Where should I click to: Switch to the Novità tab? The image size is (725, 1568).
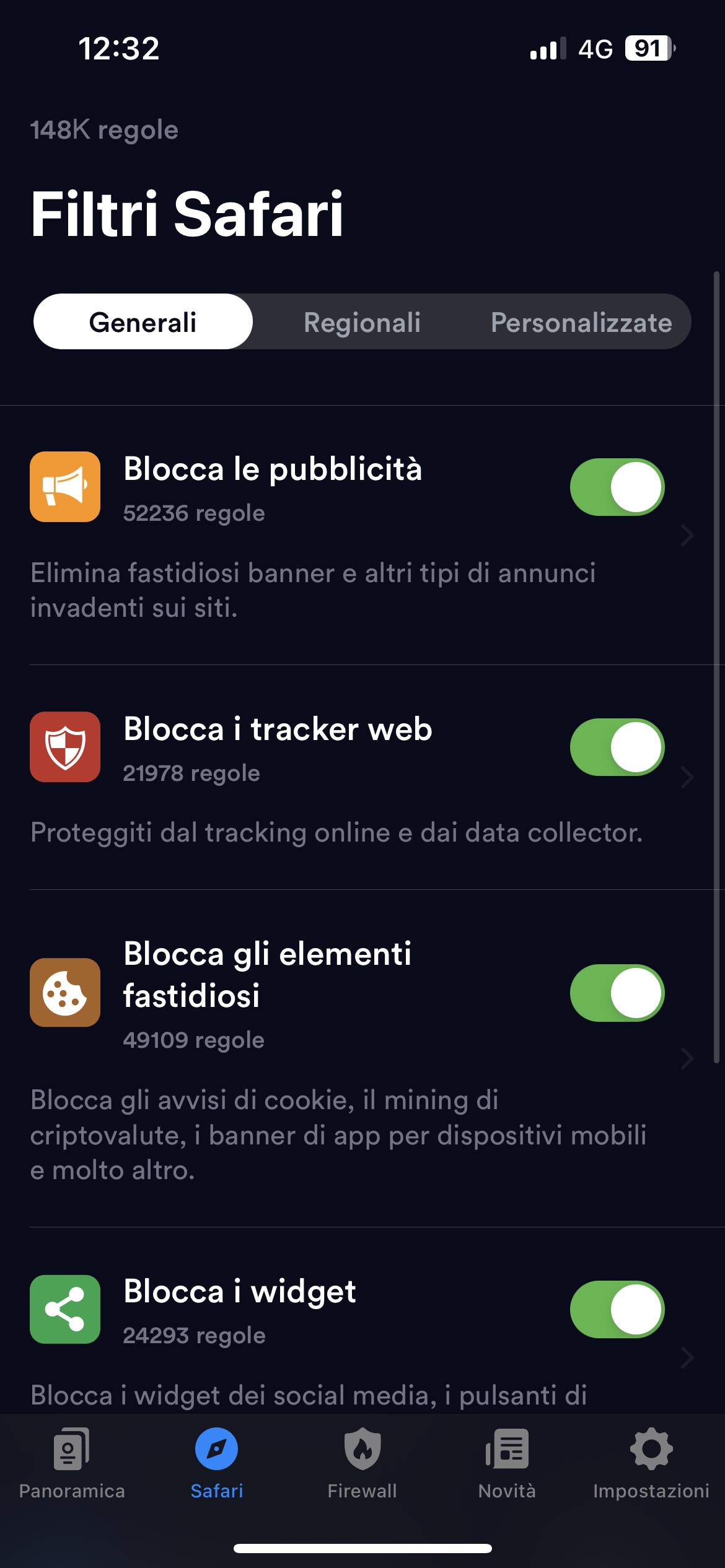[x=507, y=1464]
